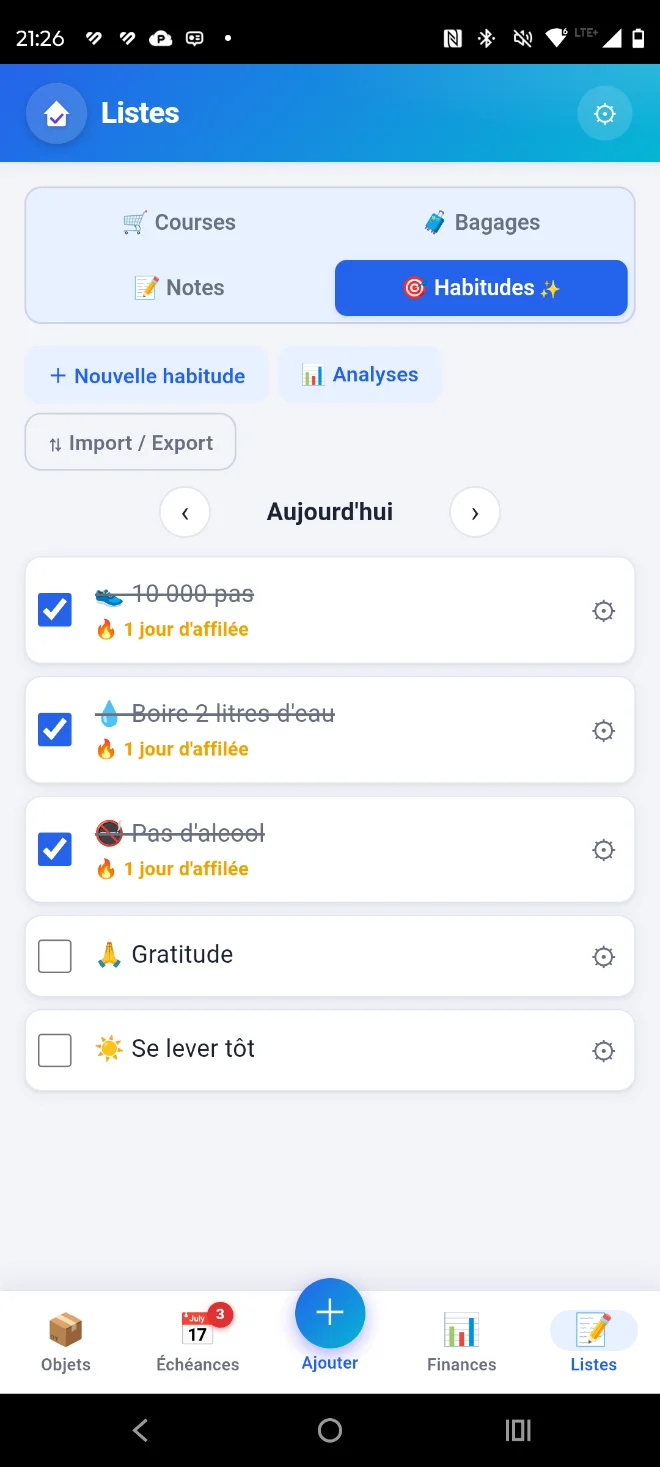This screenshot has height=1467, width=660.
Task: Create a new habit with Nouvelle habitude
Action: [x=147, y=376]
